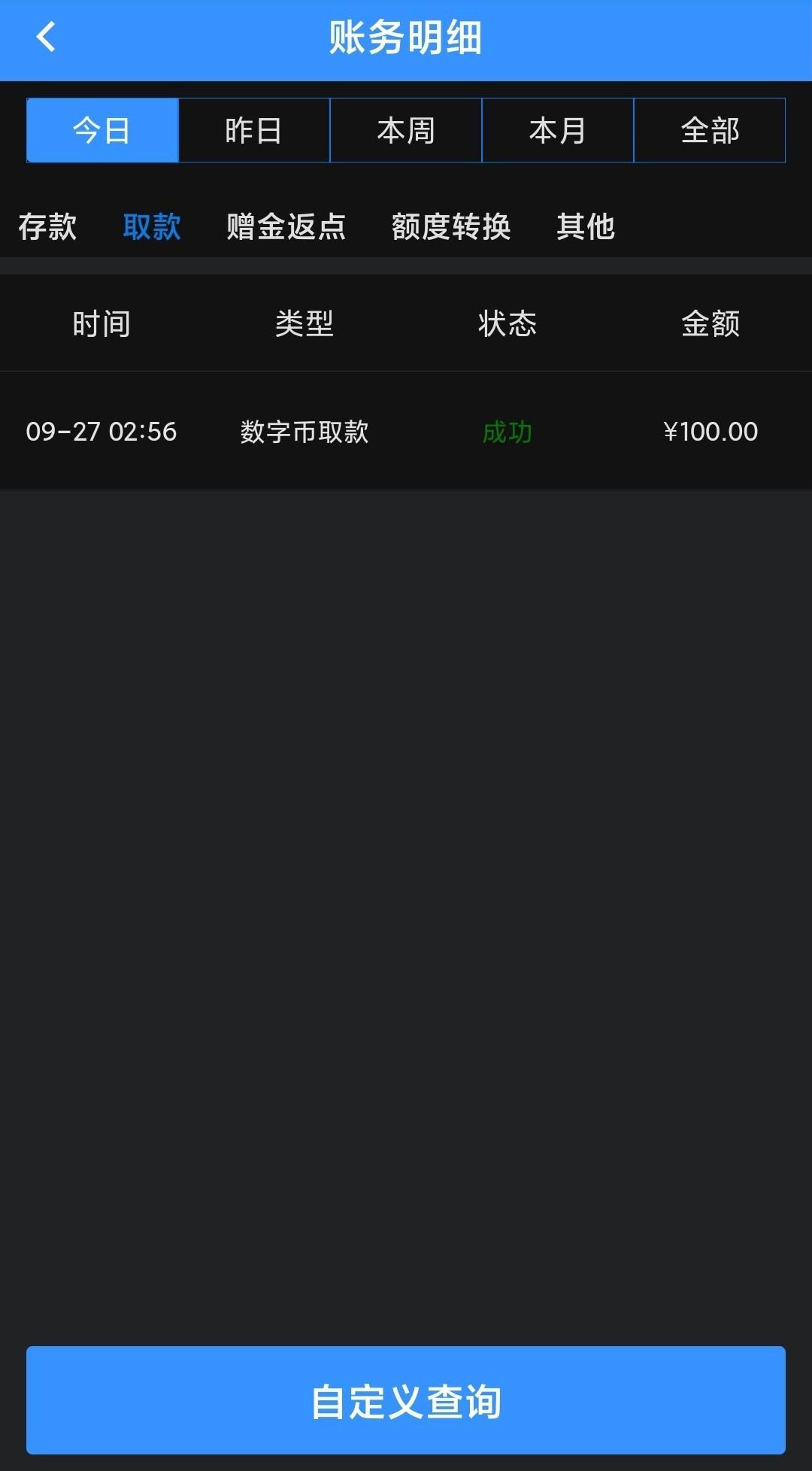Viewport: 812px width, 1471px height.
Task: Open the 其他 category
Action: point(586,226)
